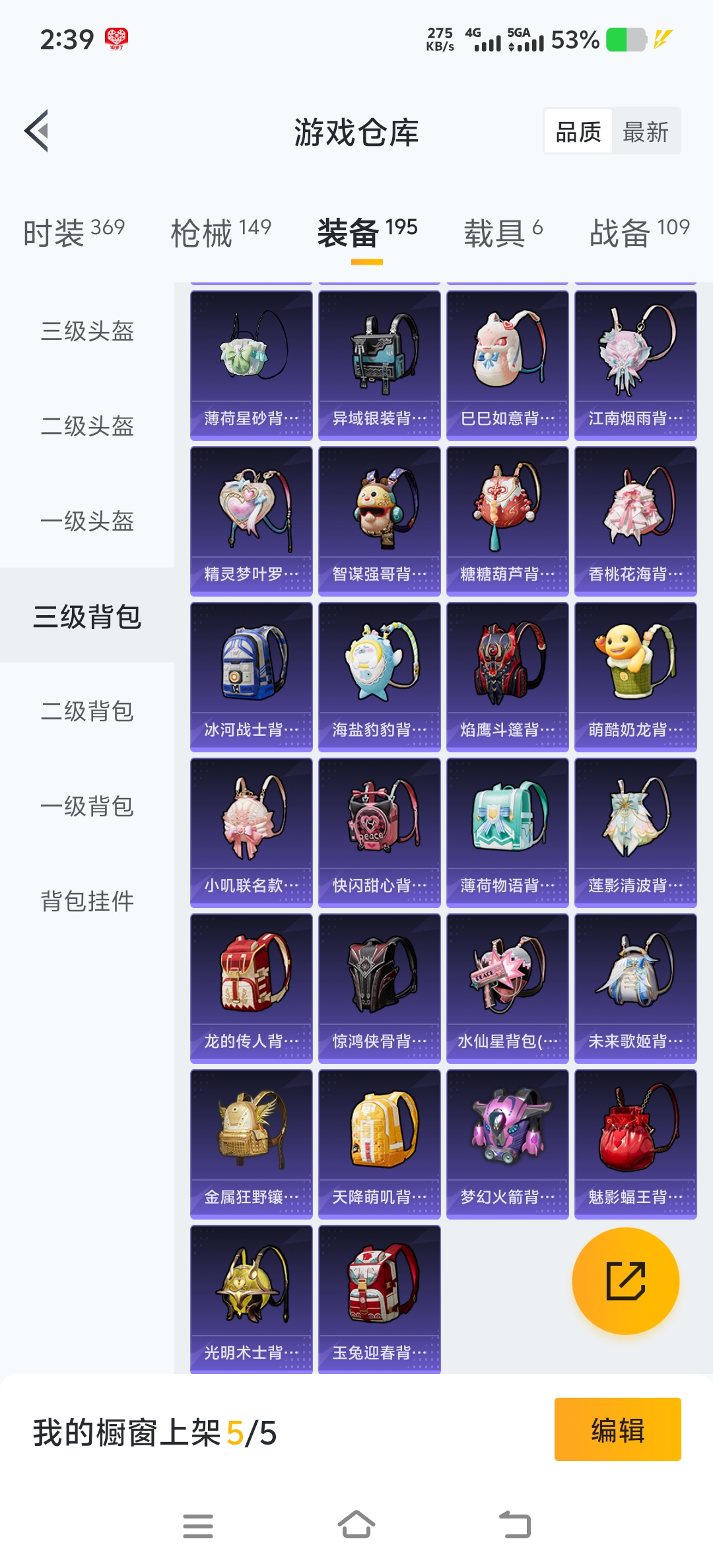Select 一级头盔 category
This screenshot has width=713, height=1568.
[x=87, y=521]
